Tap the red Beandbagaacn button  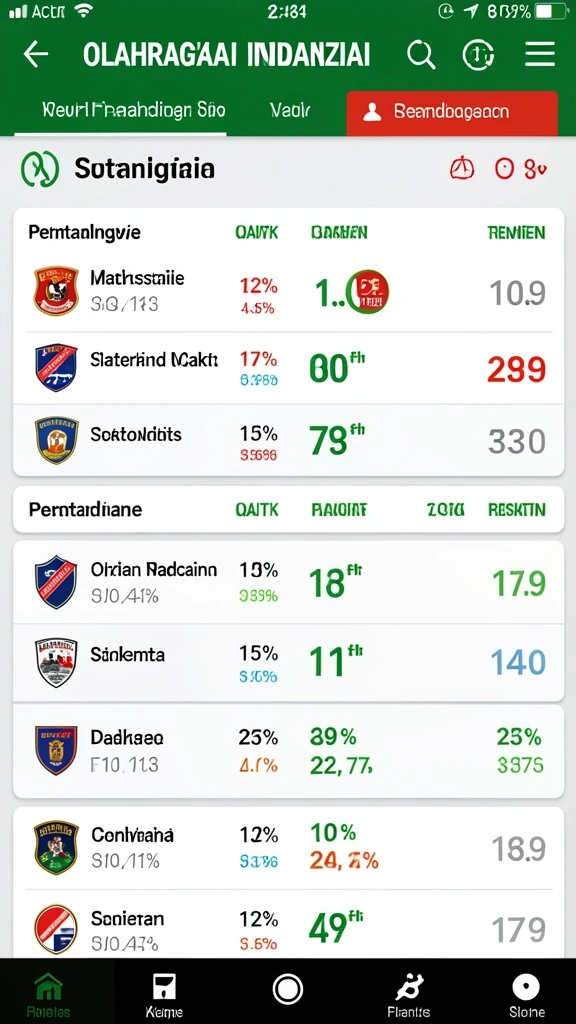pos(452,112)
